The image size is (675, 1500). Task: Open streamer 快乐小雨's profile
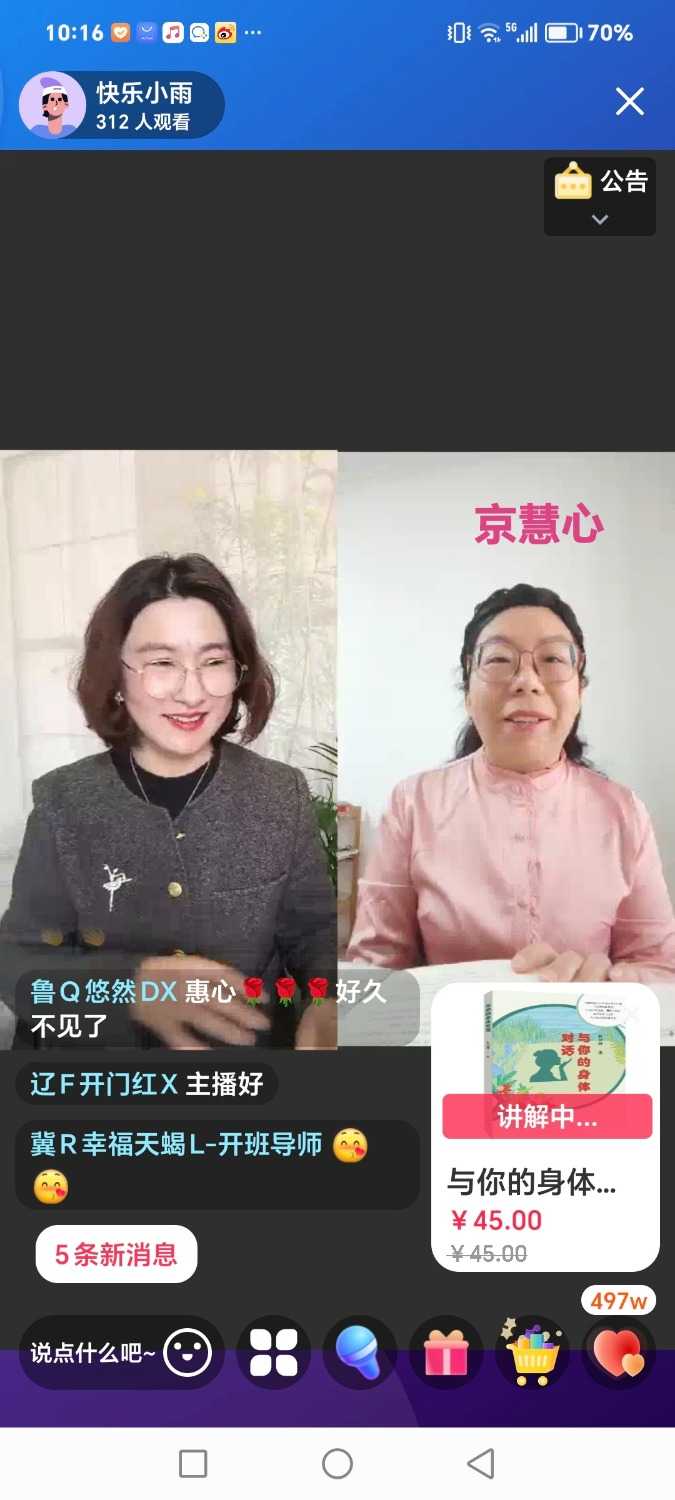(53, 105)
